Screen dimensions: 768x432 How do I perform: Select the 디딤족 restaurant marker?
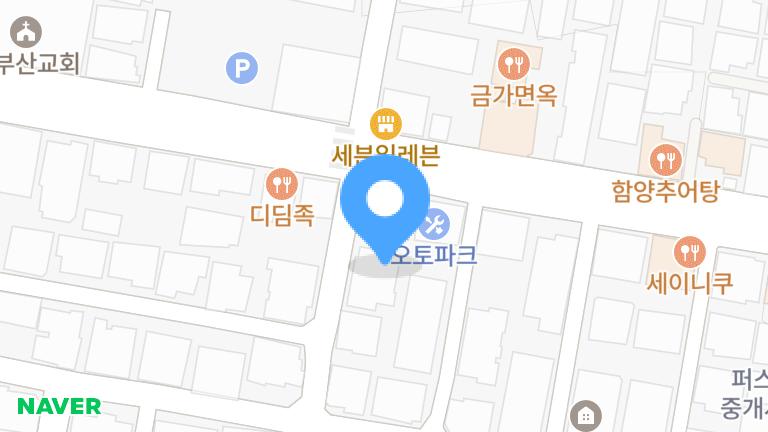point(282,183)
